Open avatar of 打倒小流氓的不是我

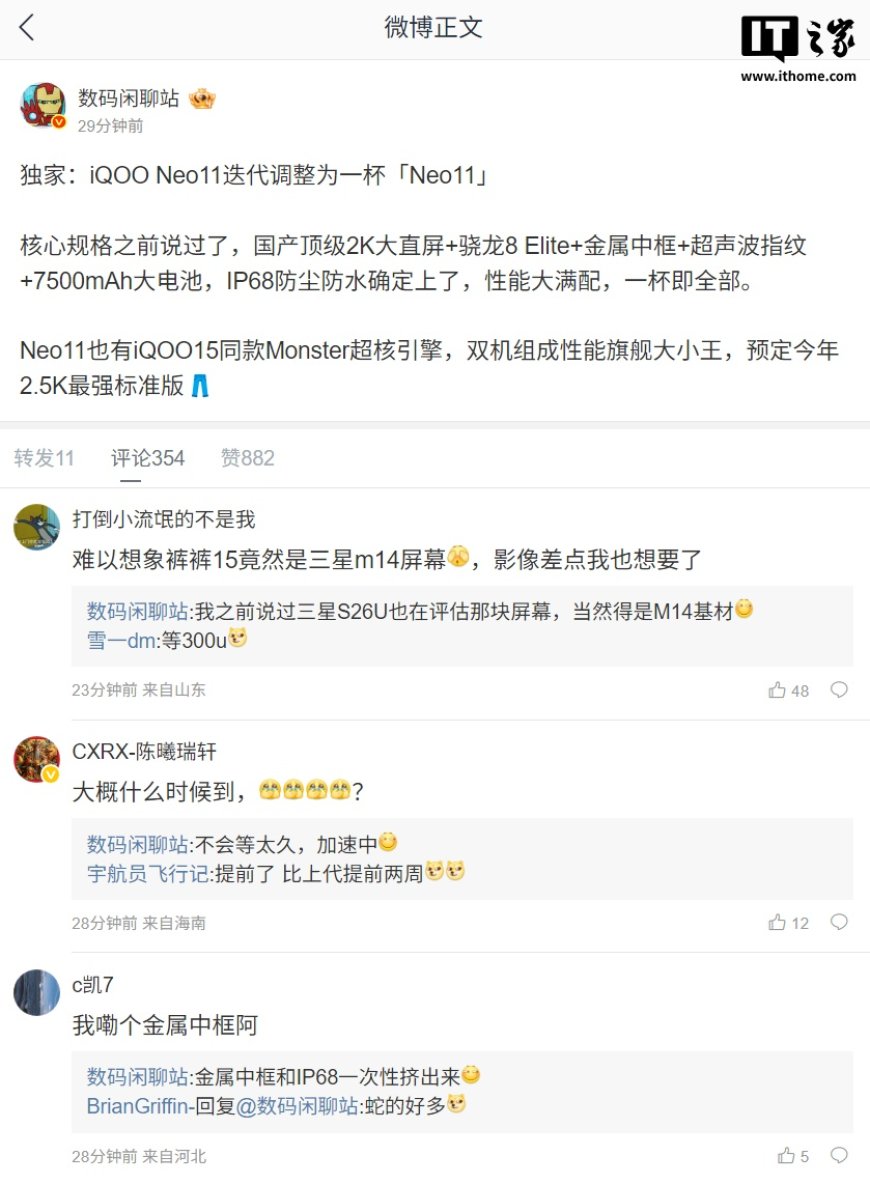click(x=37, y=527)
